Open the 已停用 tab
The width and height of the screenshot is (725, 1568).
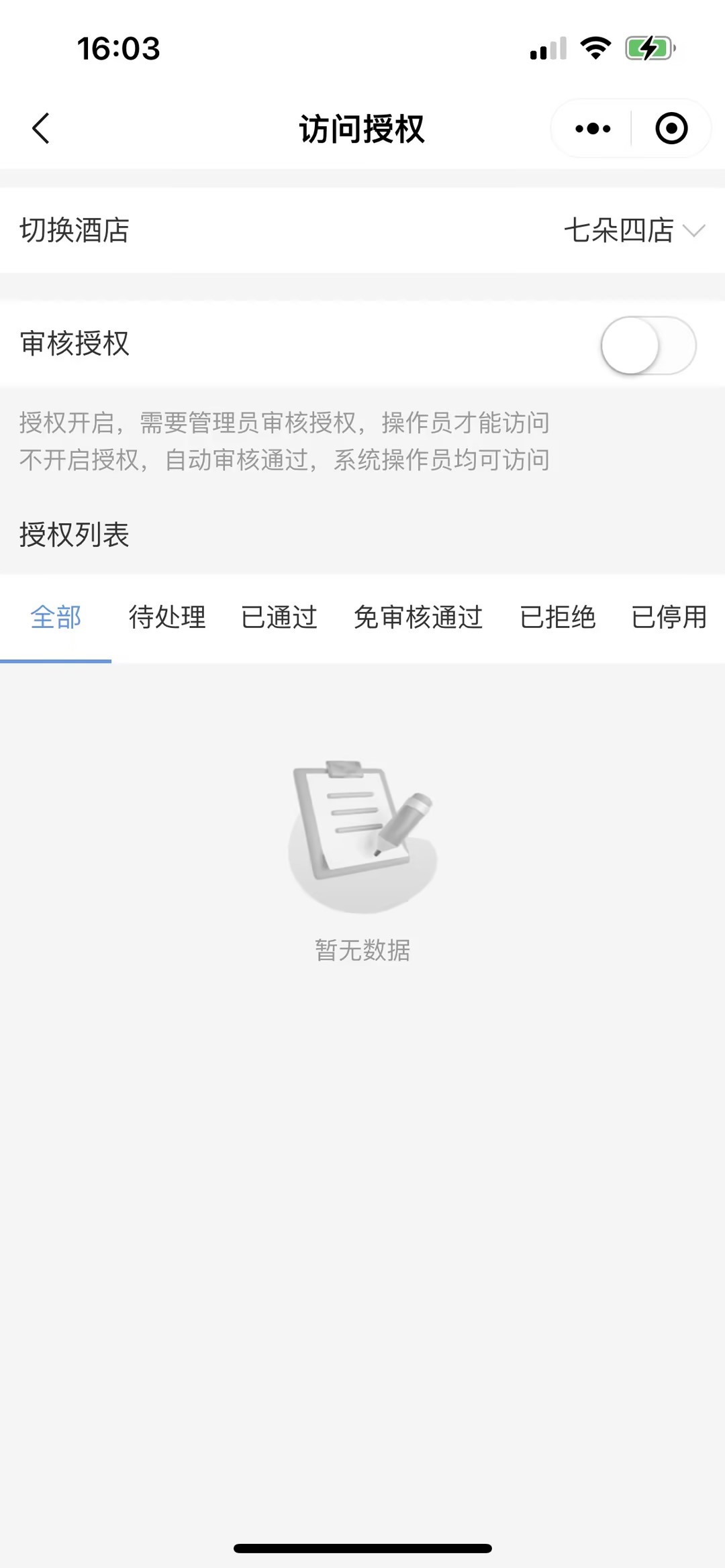click(x=669, y=617)
